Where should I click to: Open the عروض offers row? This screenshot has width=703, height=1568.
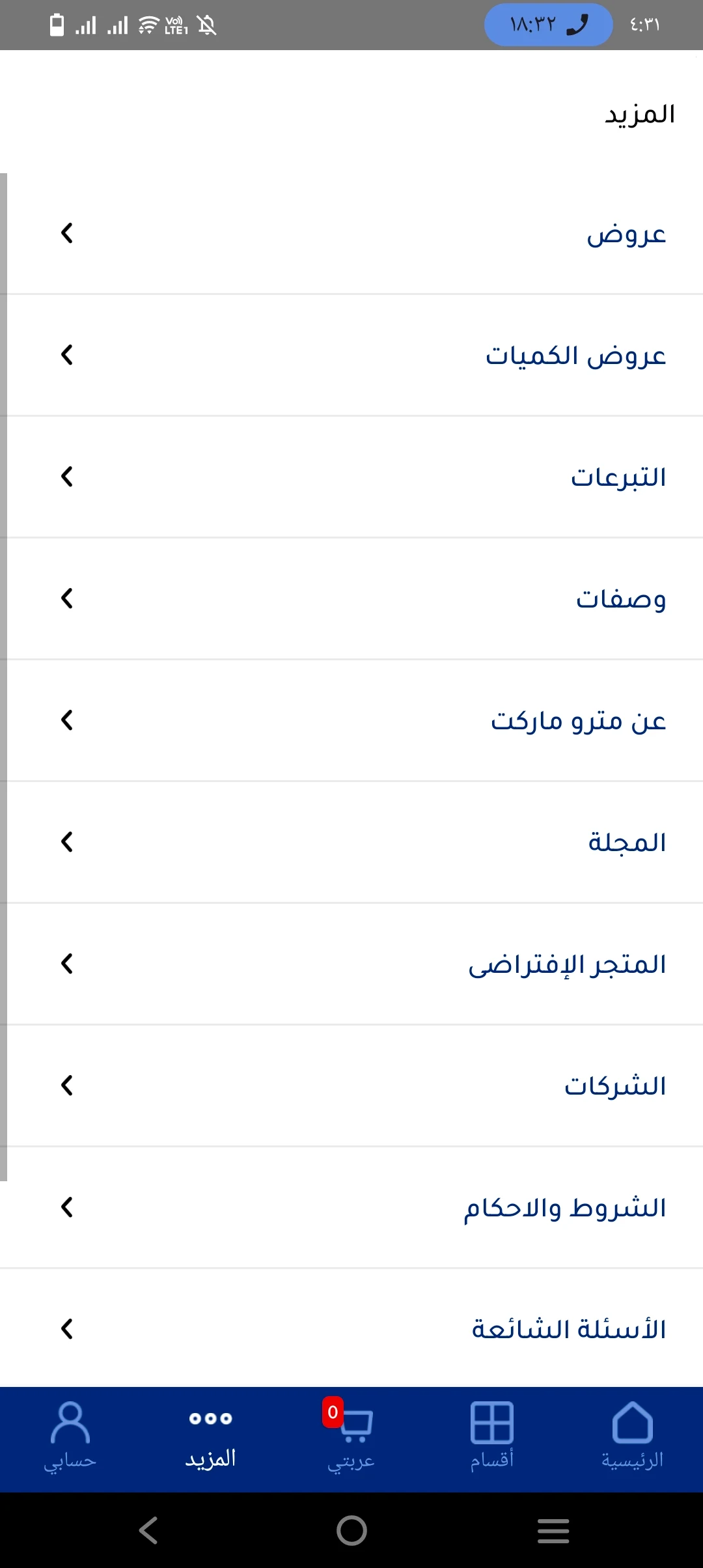[x=351, y=233]
